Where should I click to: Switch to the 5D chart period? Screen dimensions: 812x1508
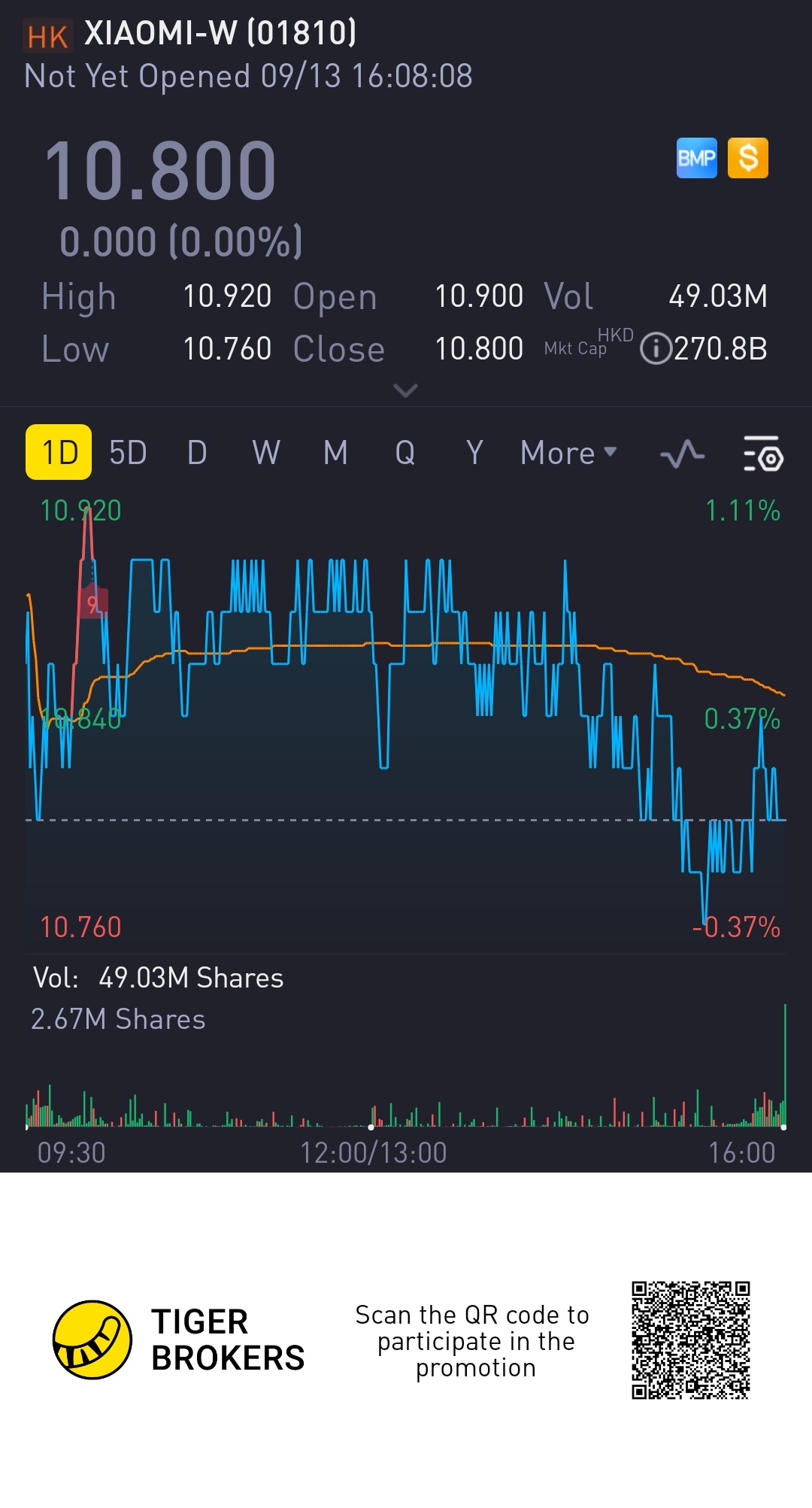[128, 453]
